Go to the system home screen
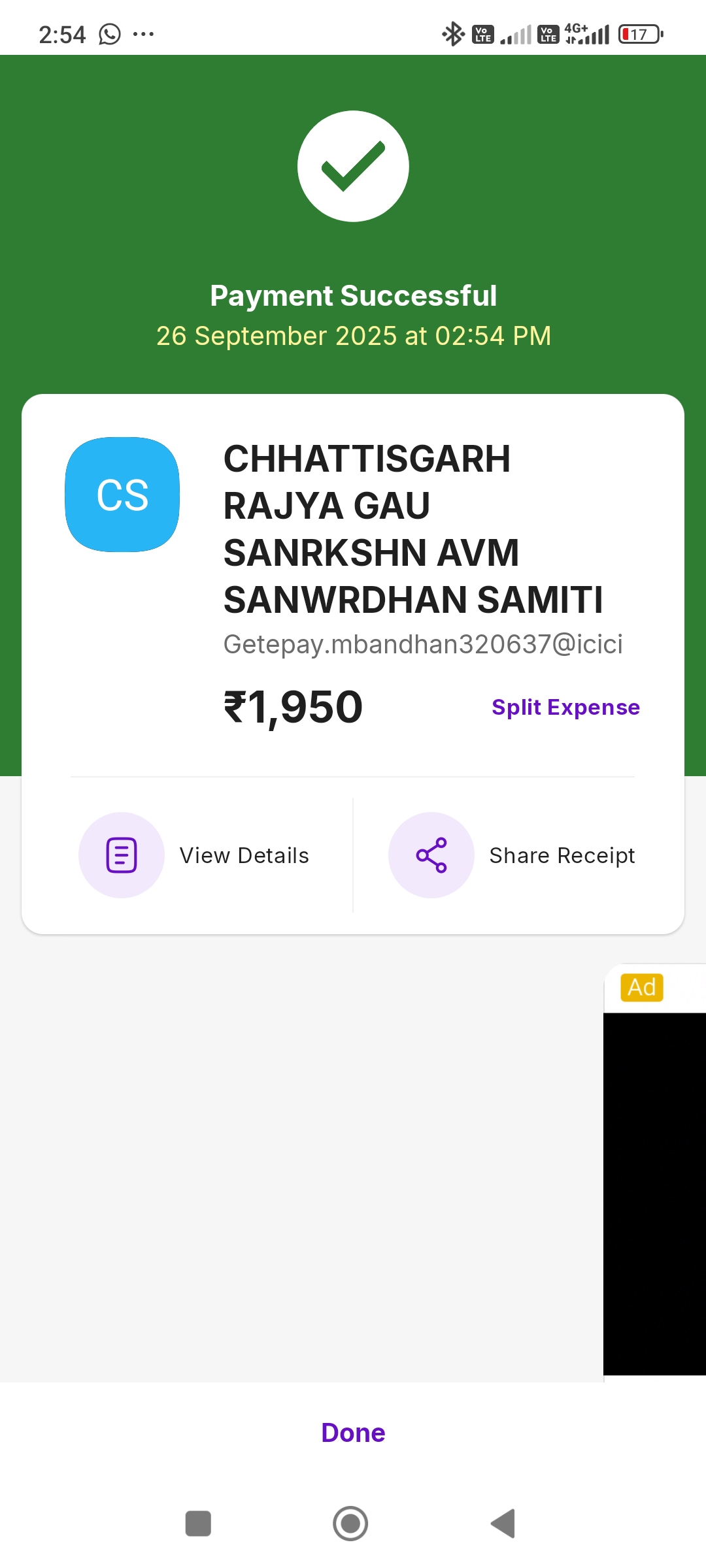Viewport: 706px width, 1568px height. tap(350, 1524)
